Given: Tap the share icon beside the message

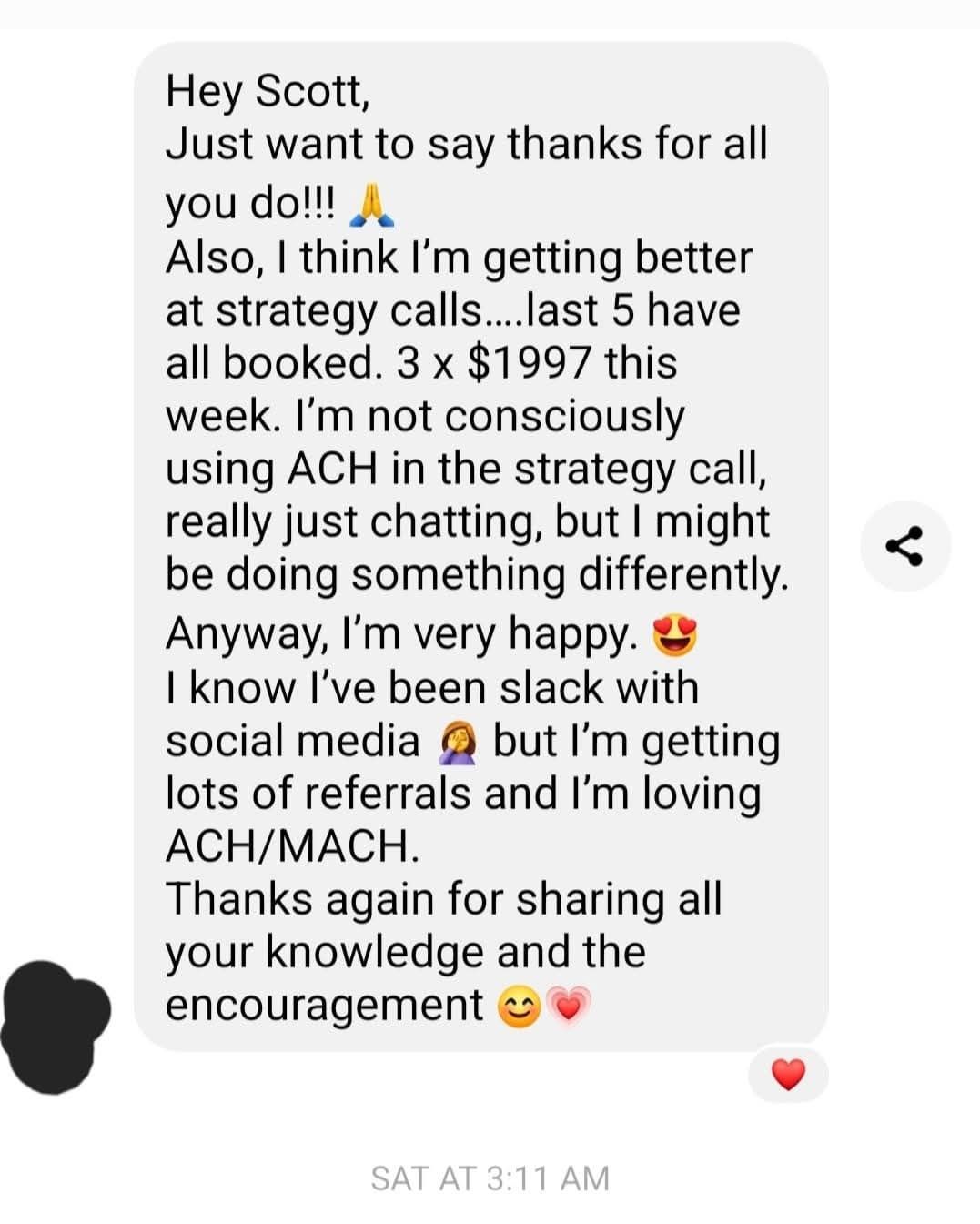Looking at the screenshot, I should 905,546.
